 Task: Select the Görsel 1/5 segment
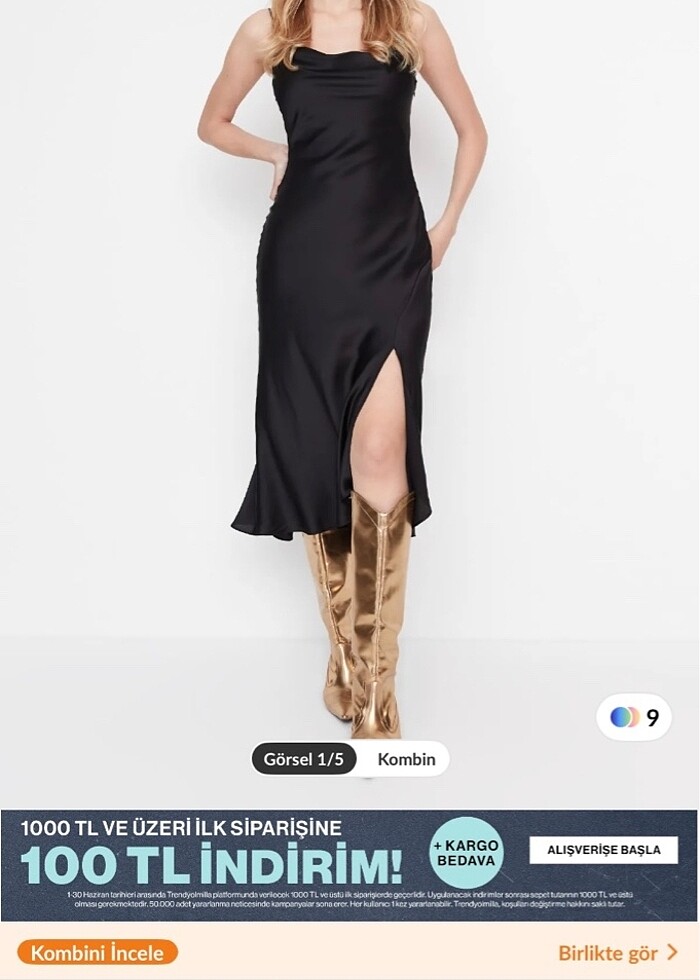[x=304, y=759]
